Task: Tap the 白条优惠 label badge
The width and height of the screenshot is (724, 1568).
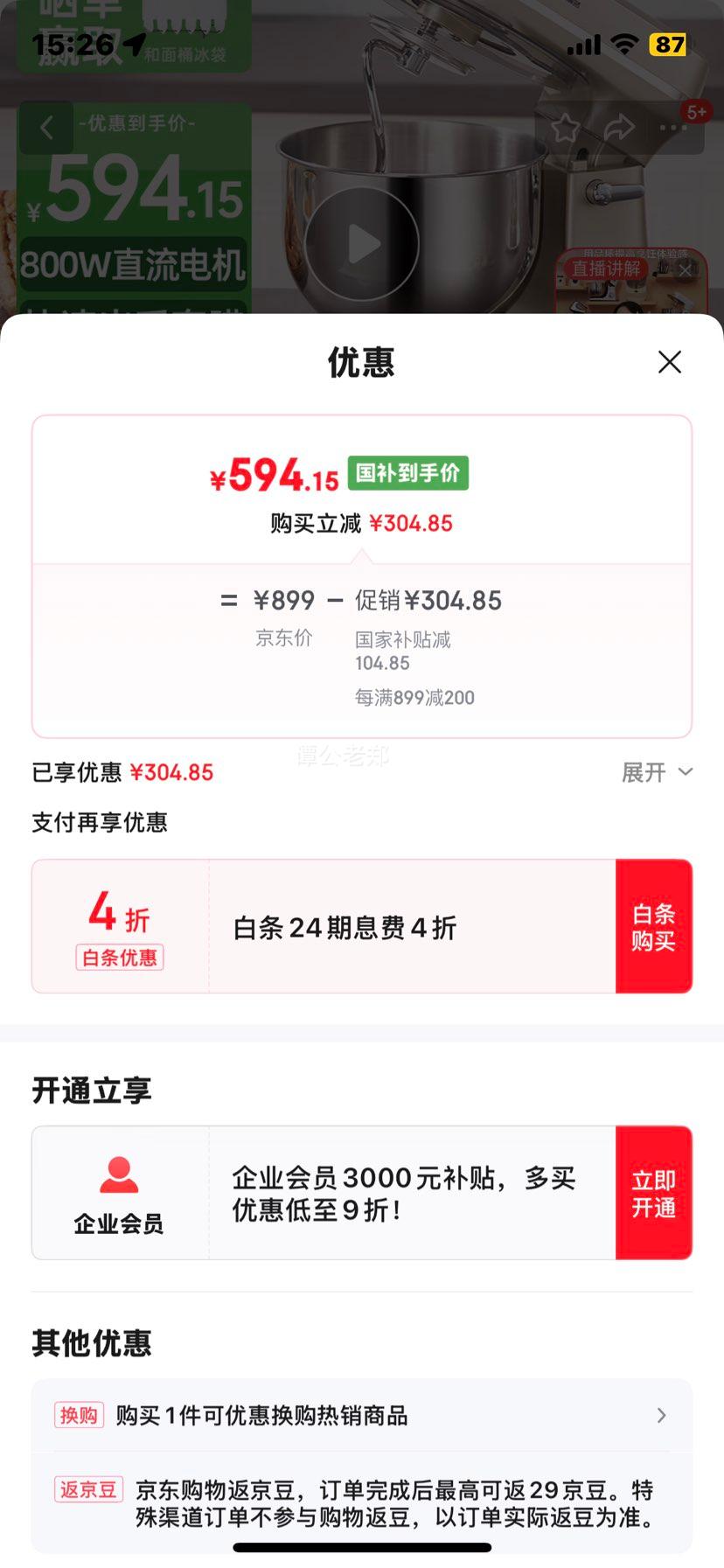Action: (x=119, y=958)
